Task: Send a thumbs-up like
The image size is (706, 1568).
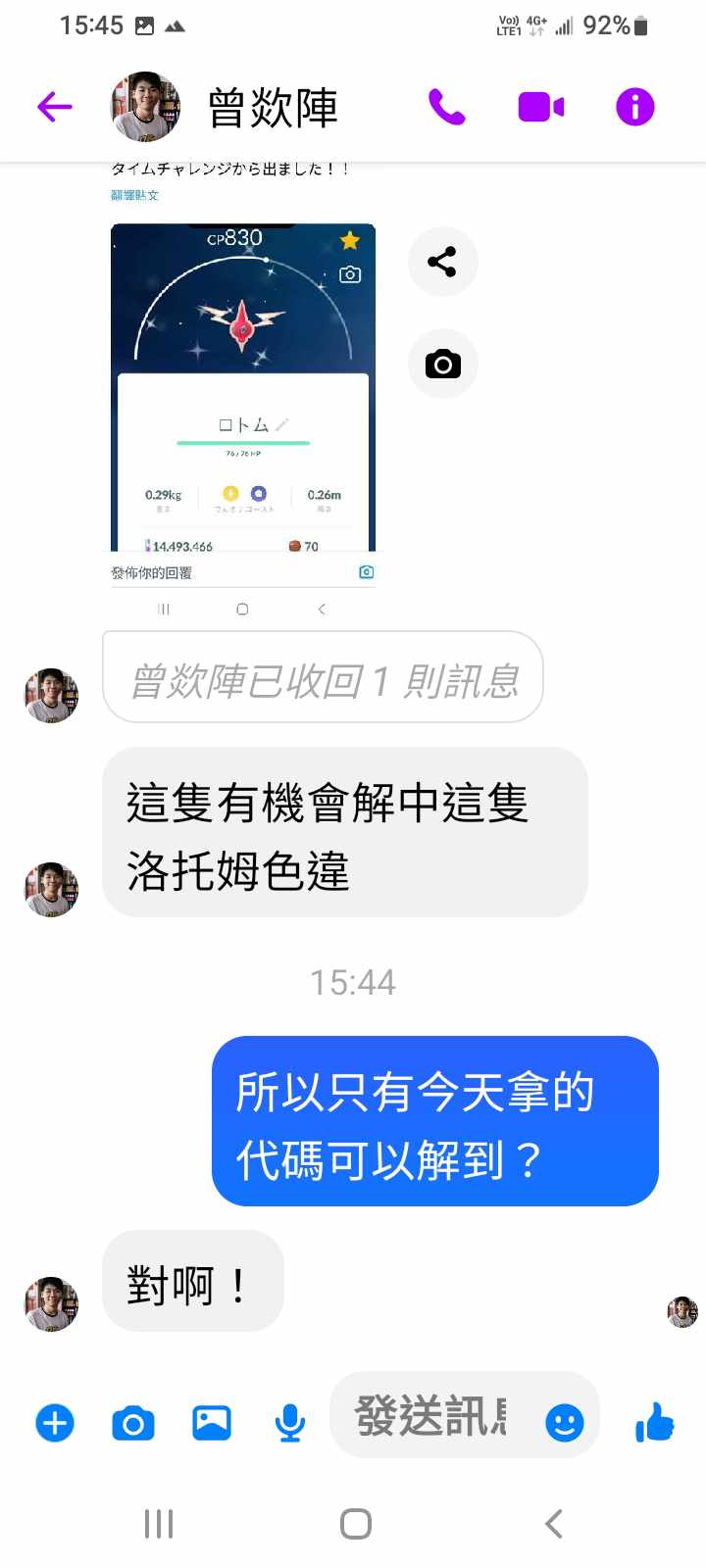Action: coord(655,1422)
